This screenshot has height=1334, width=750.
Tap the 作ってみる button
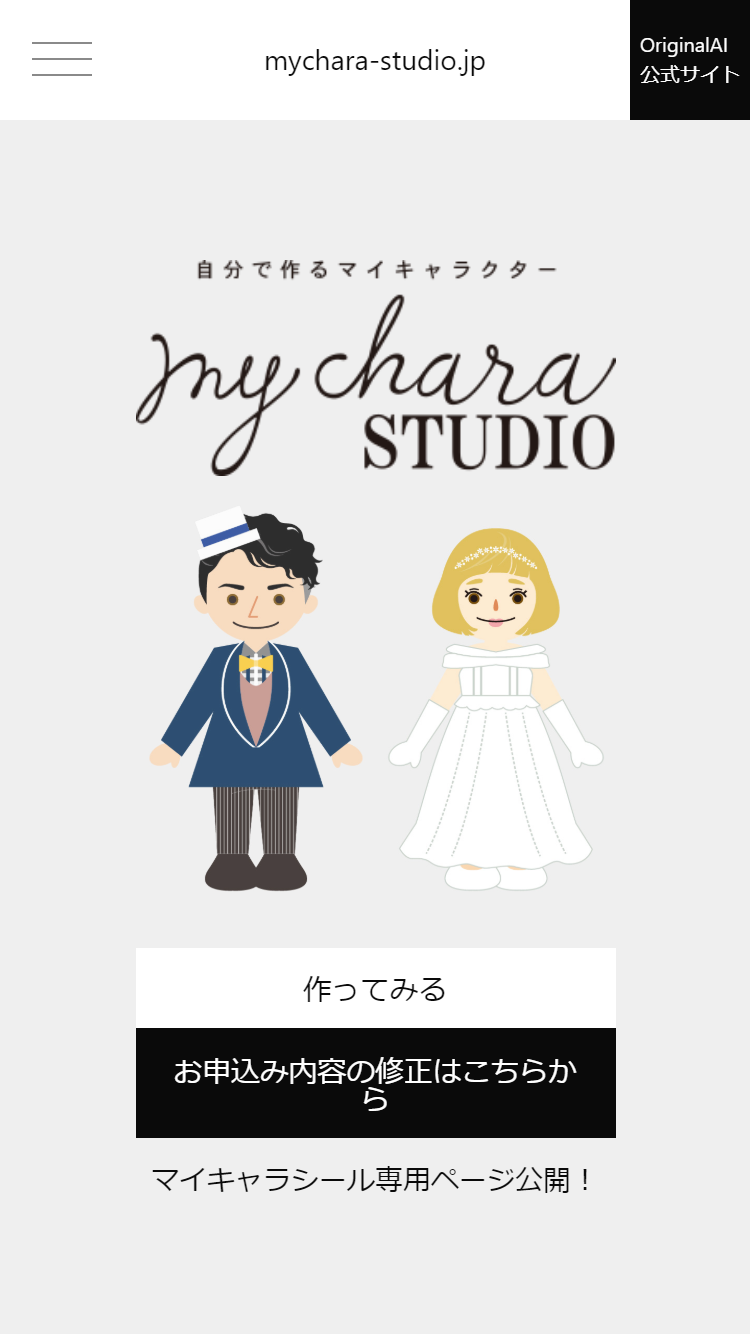[x=375, y=988]
